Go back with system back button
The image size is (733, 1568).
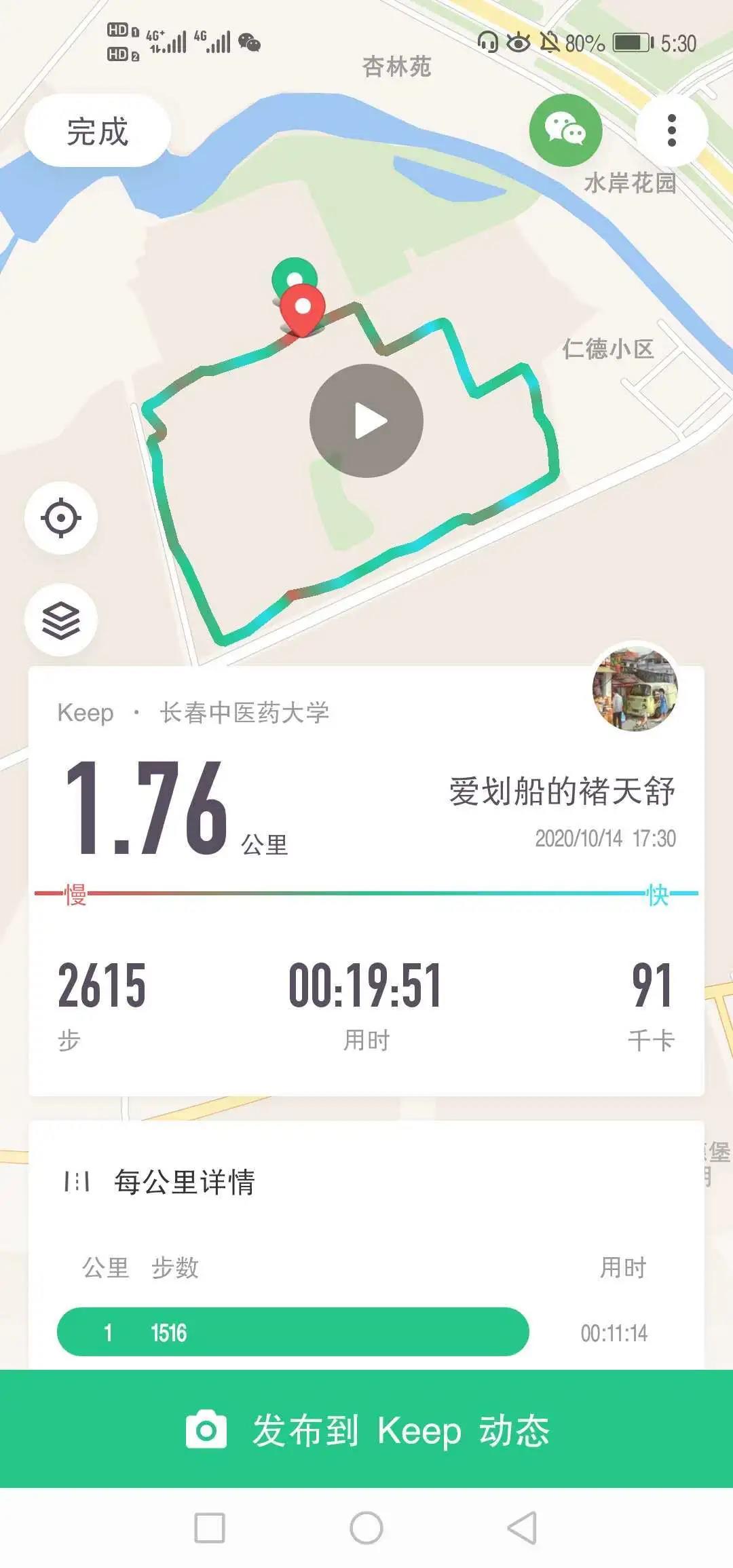tap(522, 1528)
